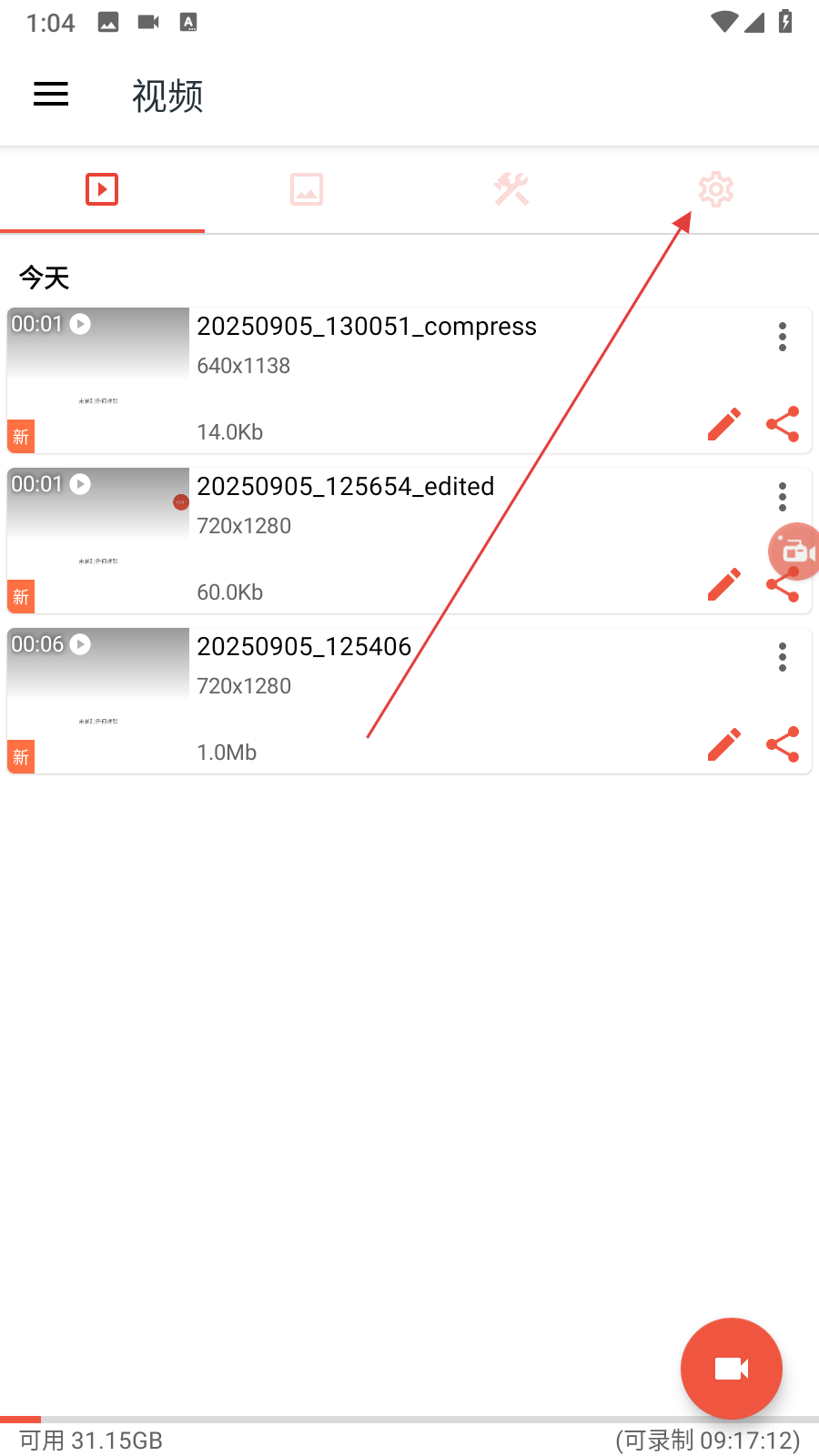
Task: Edit video 20250905_125654_edited with the pencil
Action: pos(724,584)
